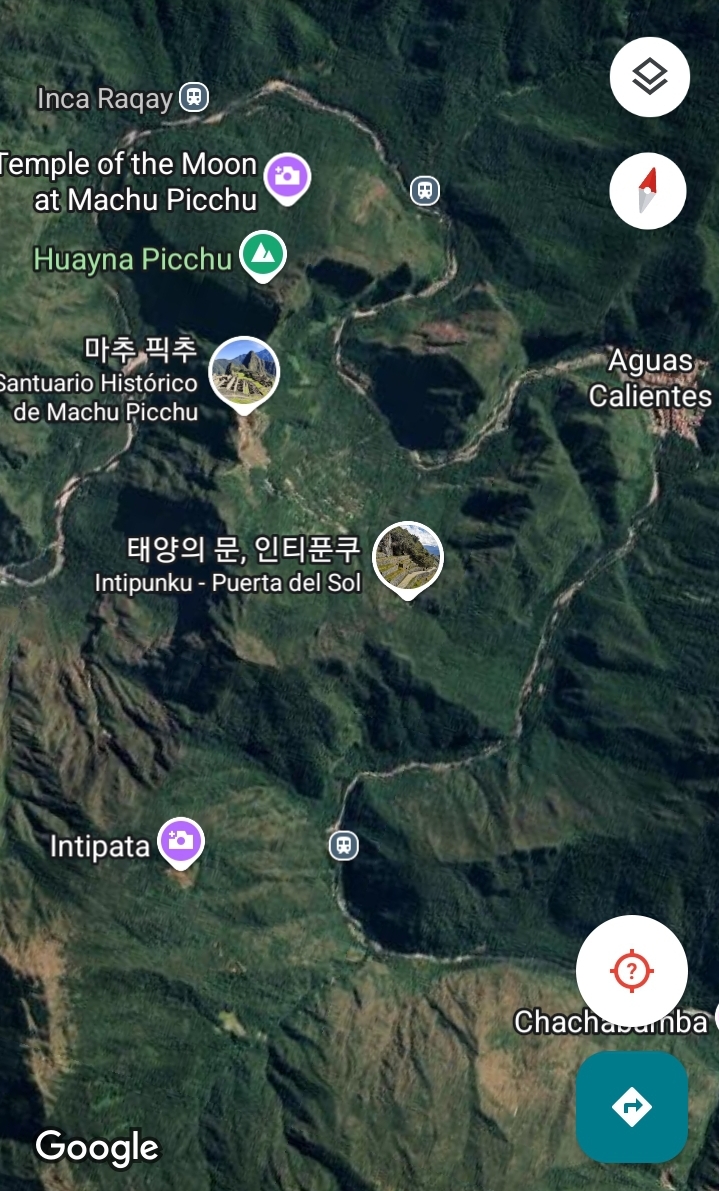
Task: Open Temple of the Moon photo marker
Action: (x=287, y=178)
